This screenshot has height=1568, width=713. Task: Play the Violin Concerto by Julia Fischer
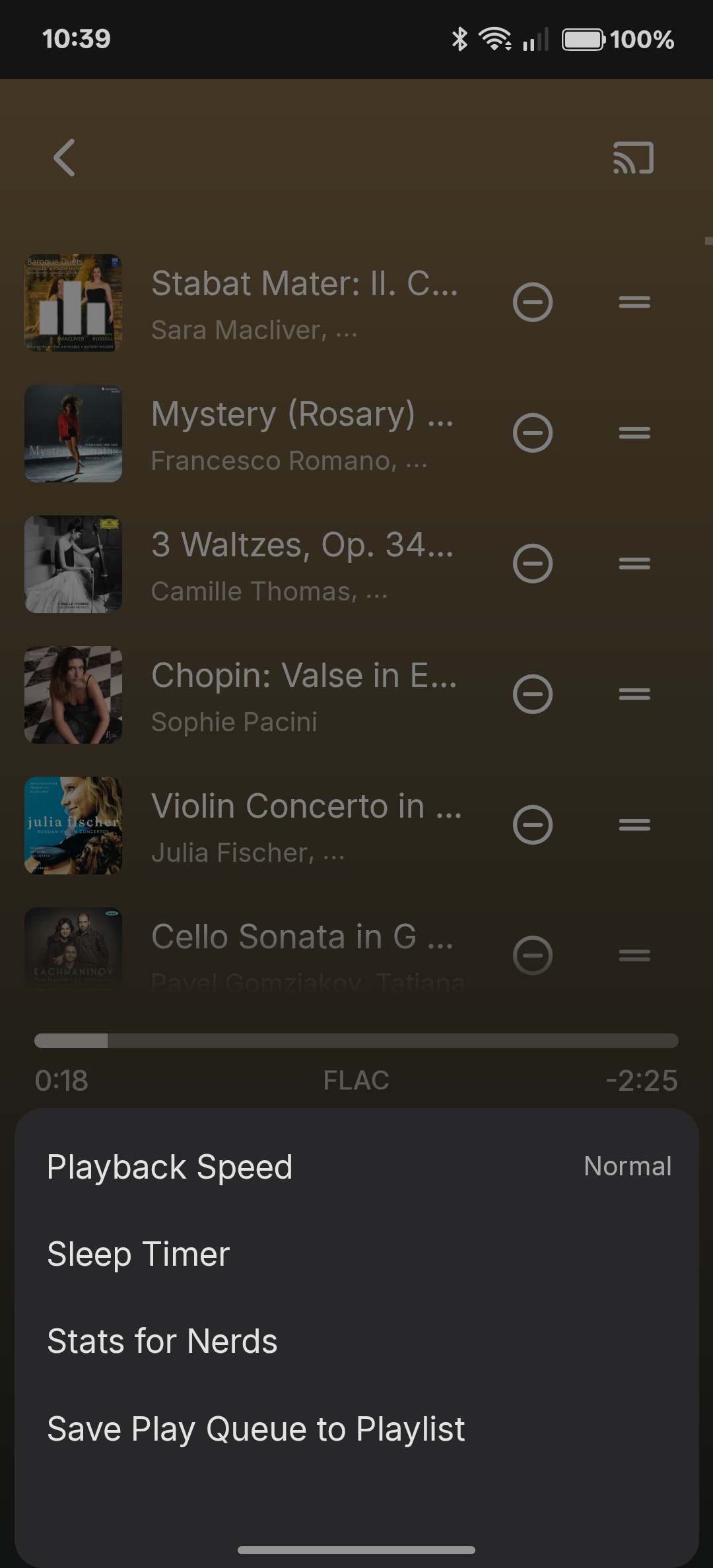click(x=304, y=825)
